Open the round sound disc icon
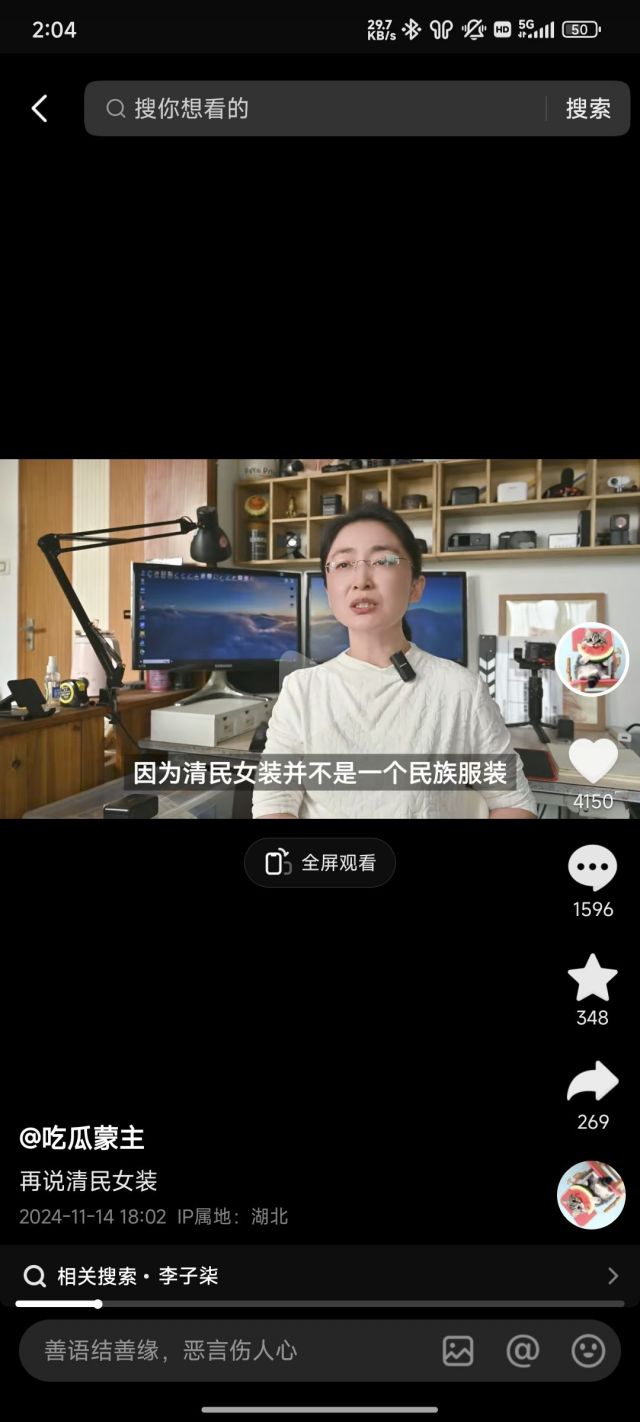Image resolution: width=640 pixels, height=1422 pixels. click(591, 1195)
